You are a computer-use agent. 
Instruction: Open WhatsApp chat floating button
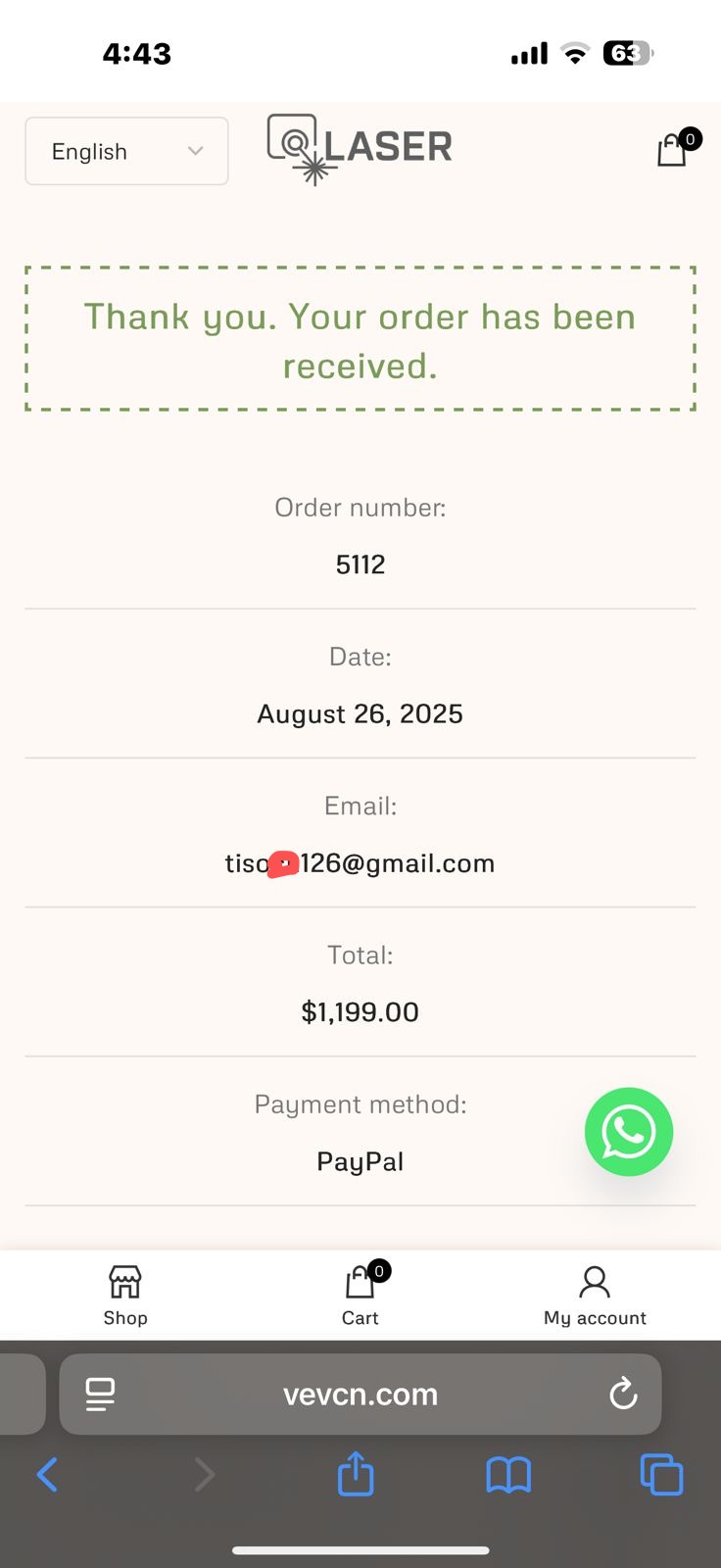628,1132
